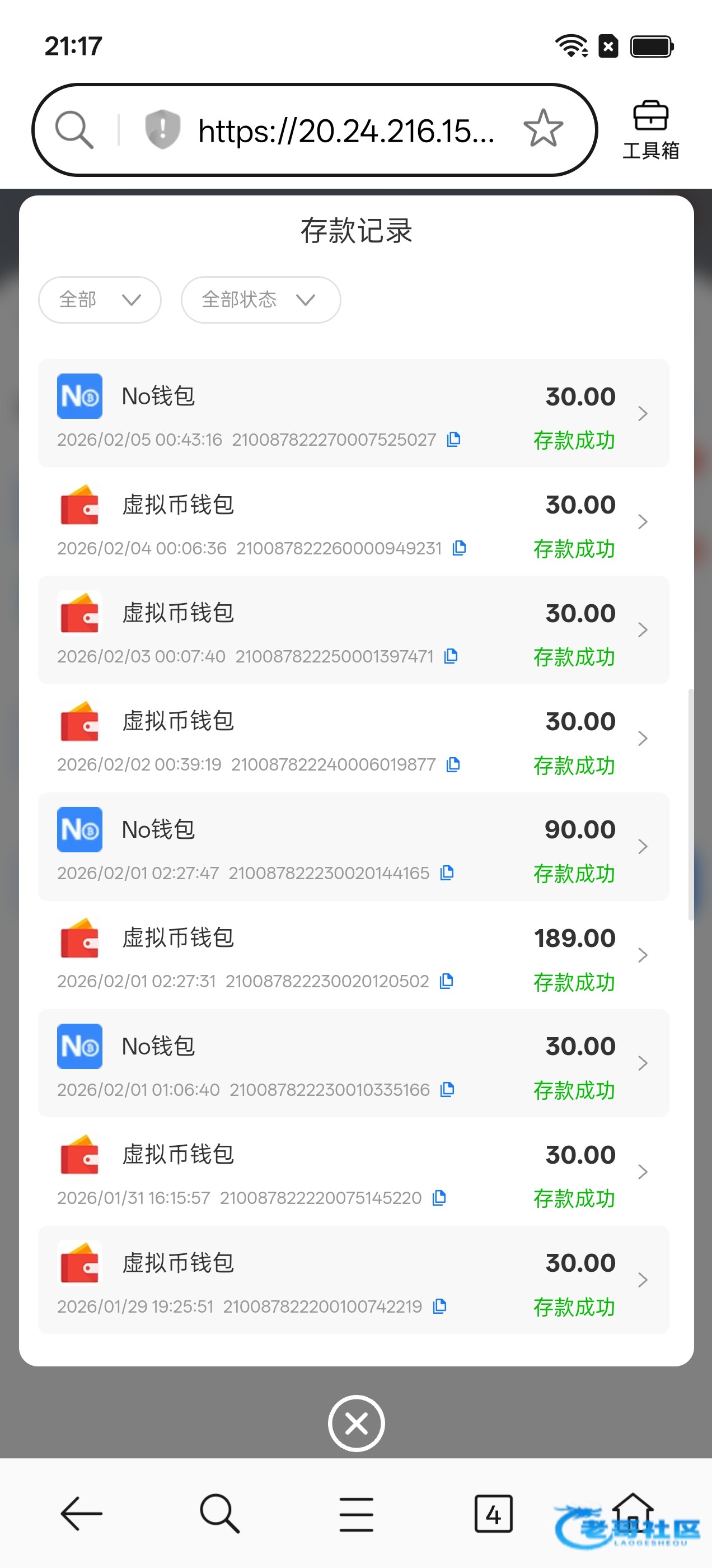Open the 90.00 No钱包 deposit record
This screenshot has height=1568, width=712.
(x=354, y=847)
